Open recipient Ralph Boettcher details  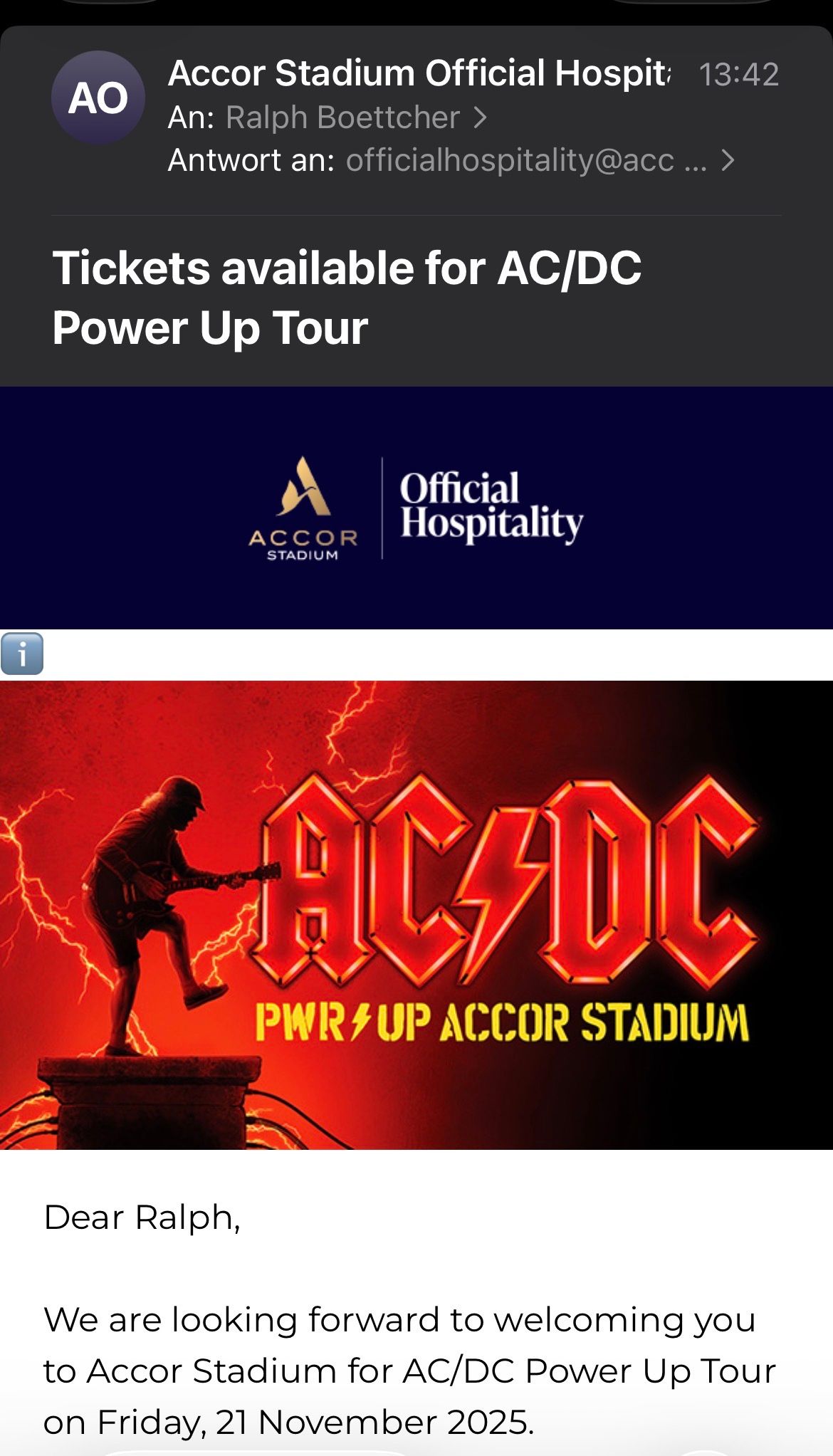(342, 117)
